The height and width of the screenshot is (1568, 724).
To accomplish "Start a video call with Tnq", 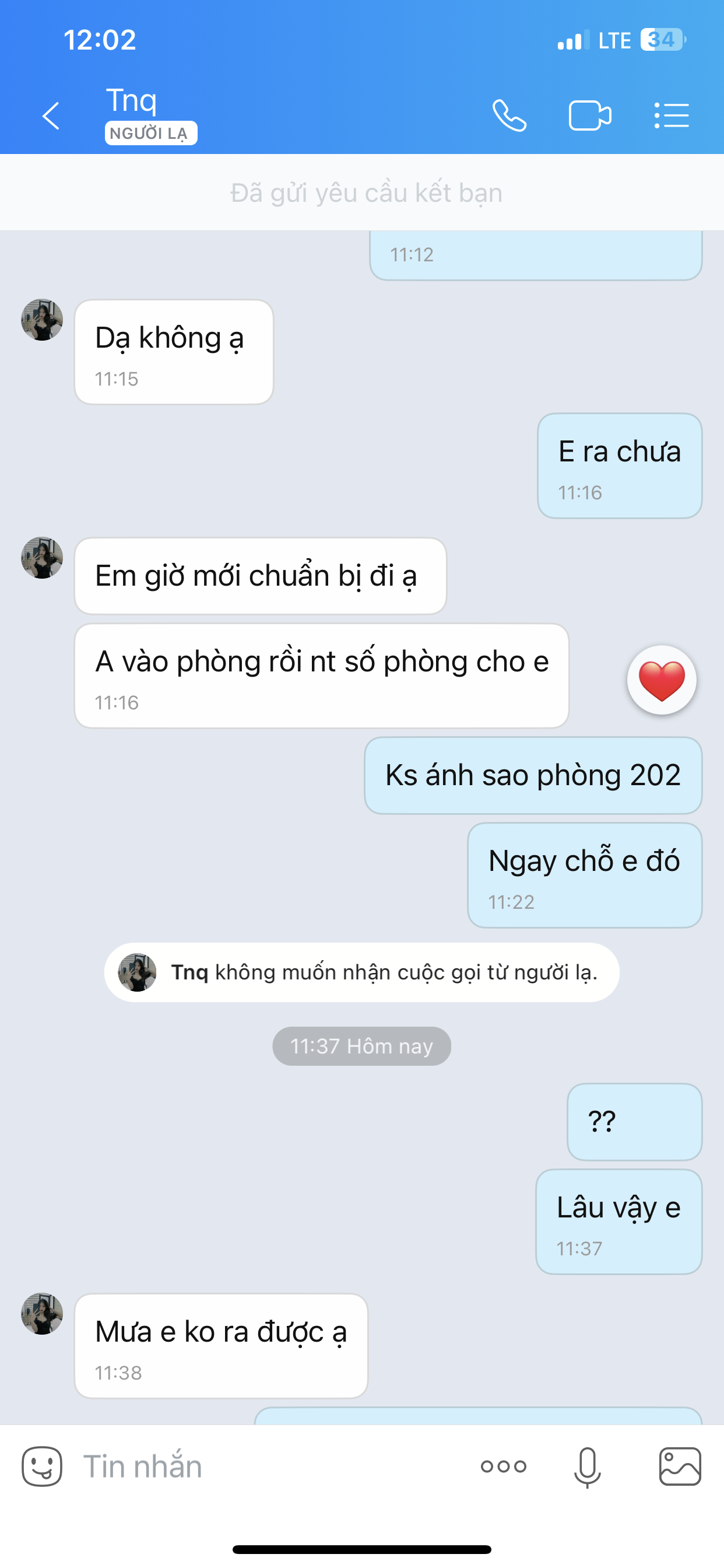I will pyautogui.click(x=589, y=116).
